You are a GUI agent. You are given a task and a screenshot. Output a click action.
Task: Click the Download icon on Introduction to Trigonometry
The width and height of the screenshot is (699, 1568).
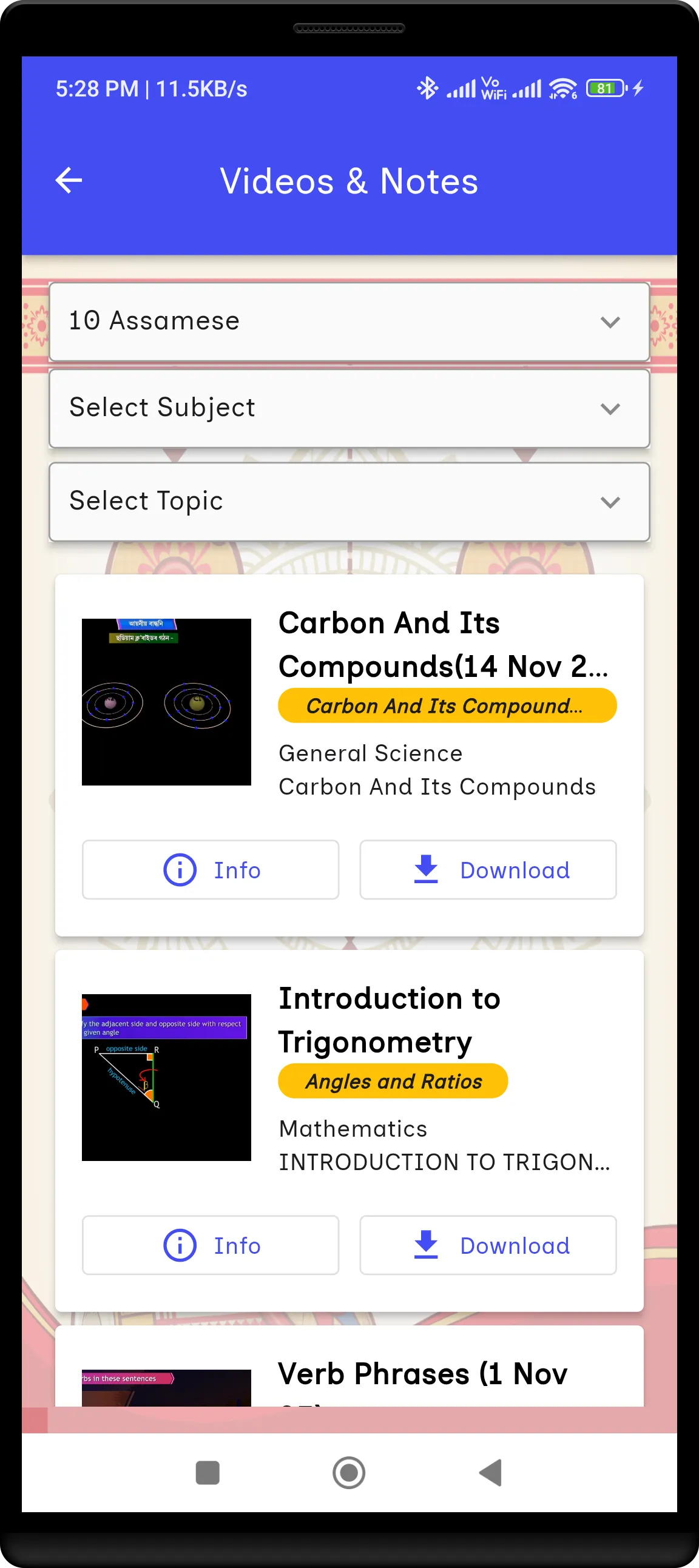[425, 1245]
